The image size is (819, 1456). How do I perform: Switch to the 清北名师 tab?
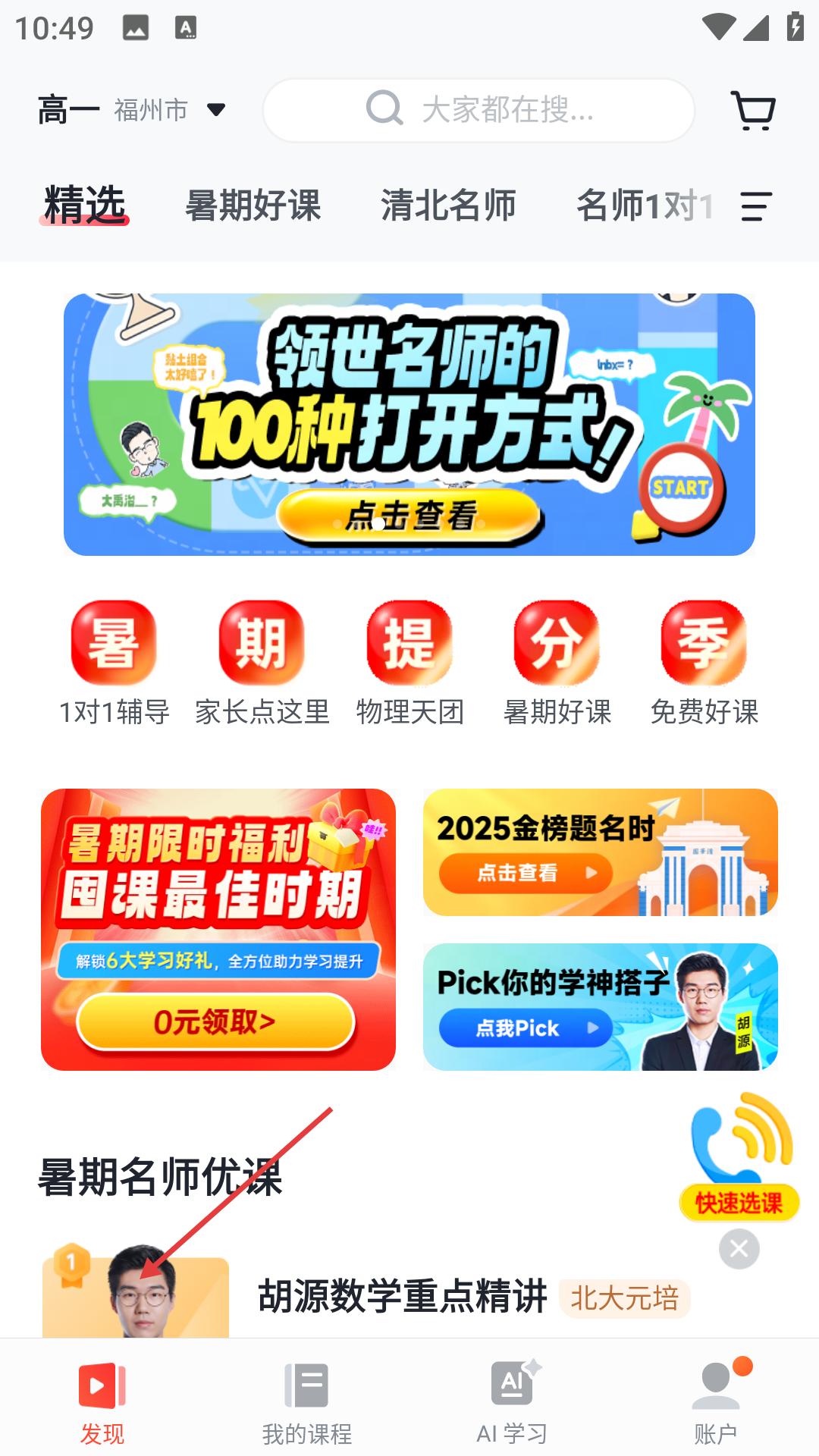click(448, 206)
